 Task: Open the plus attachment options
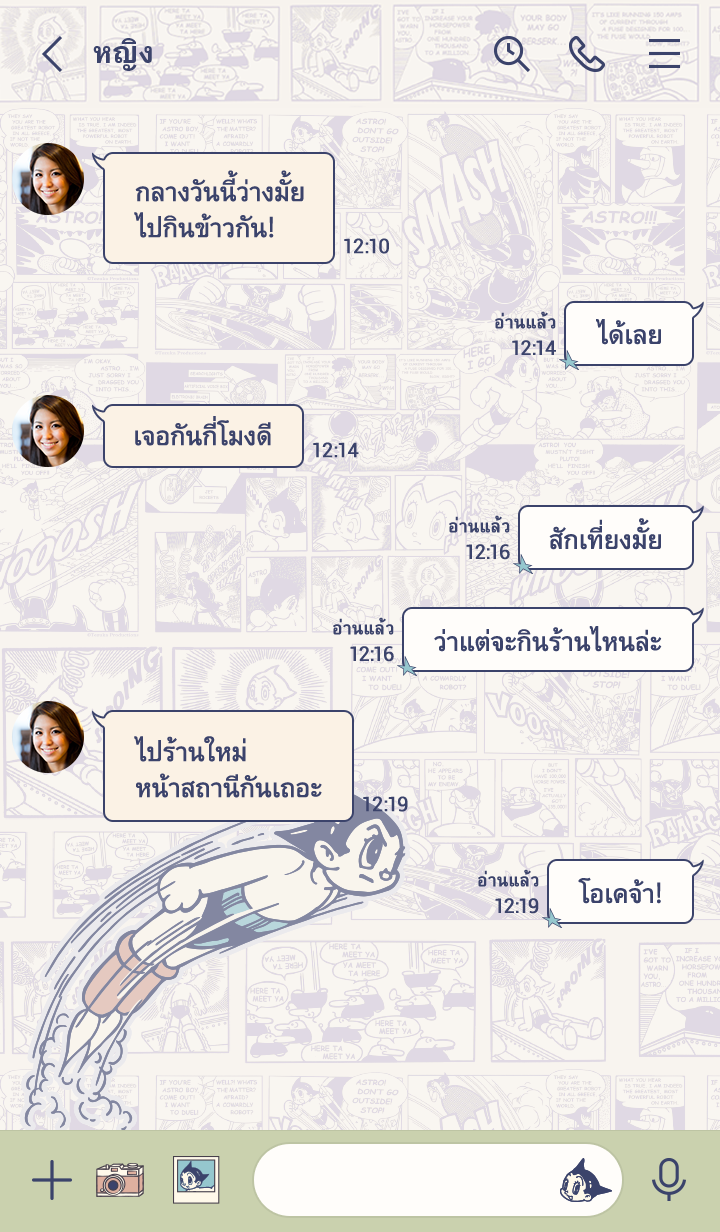coord(52,1181)
